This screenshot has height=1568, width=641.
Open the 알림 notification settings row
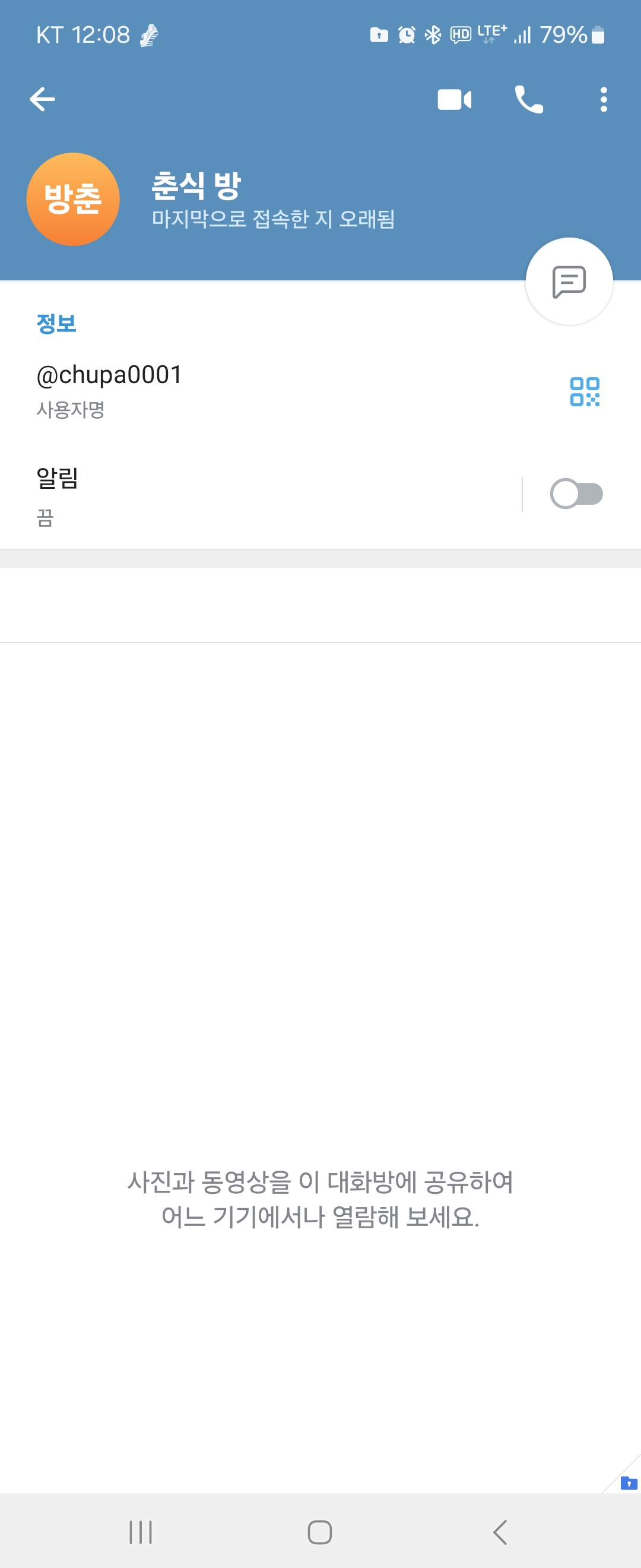pos(243,494)
